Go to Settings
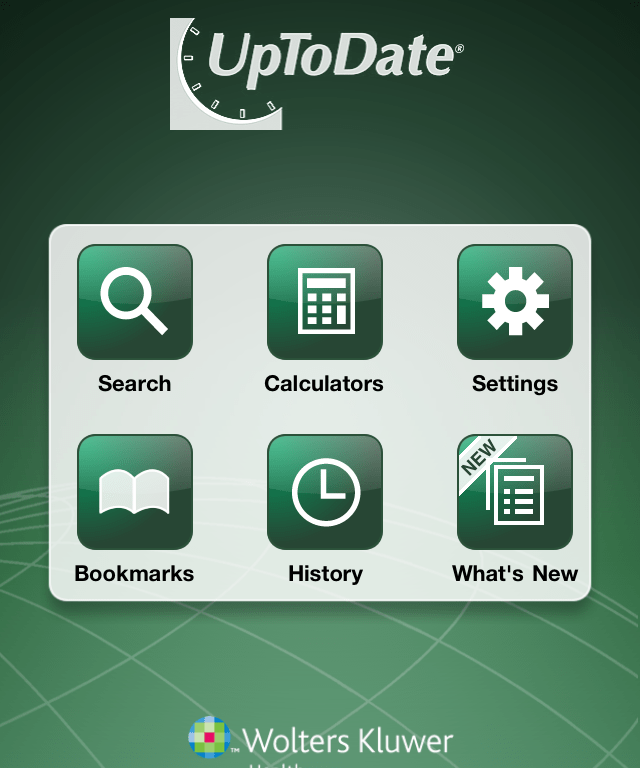 click(515, 302)
